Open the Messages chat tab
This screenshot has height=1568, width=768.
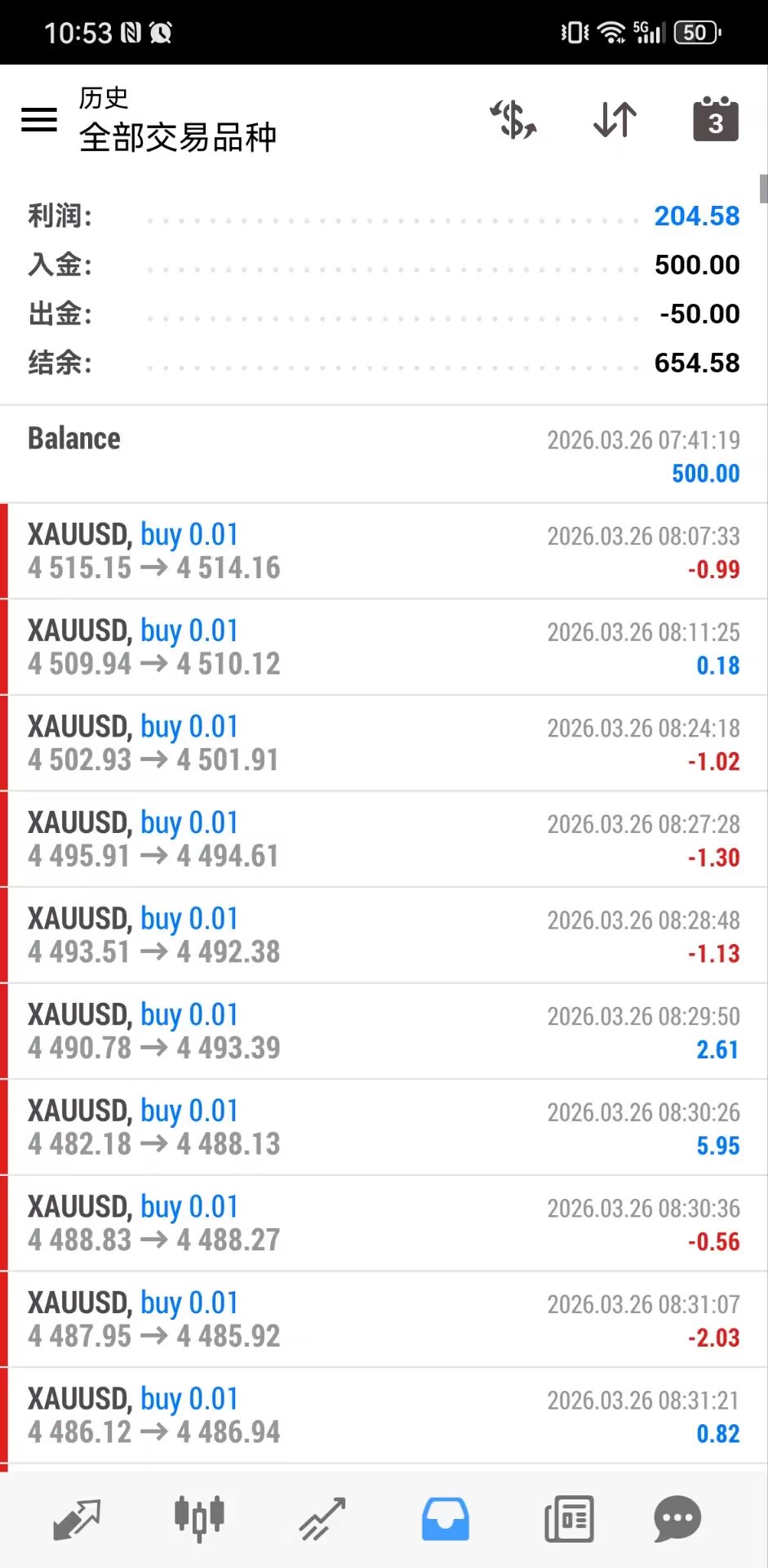point(677,1519)
